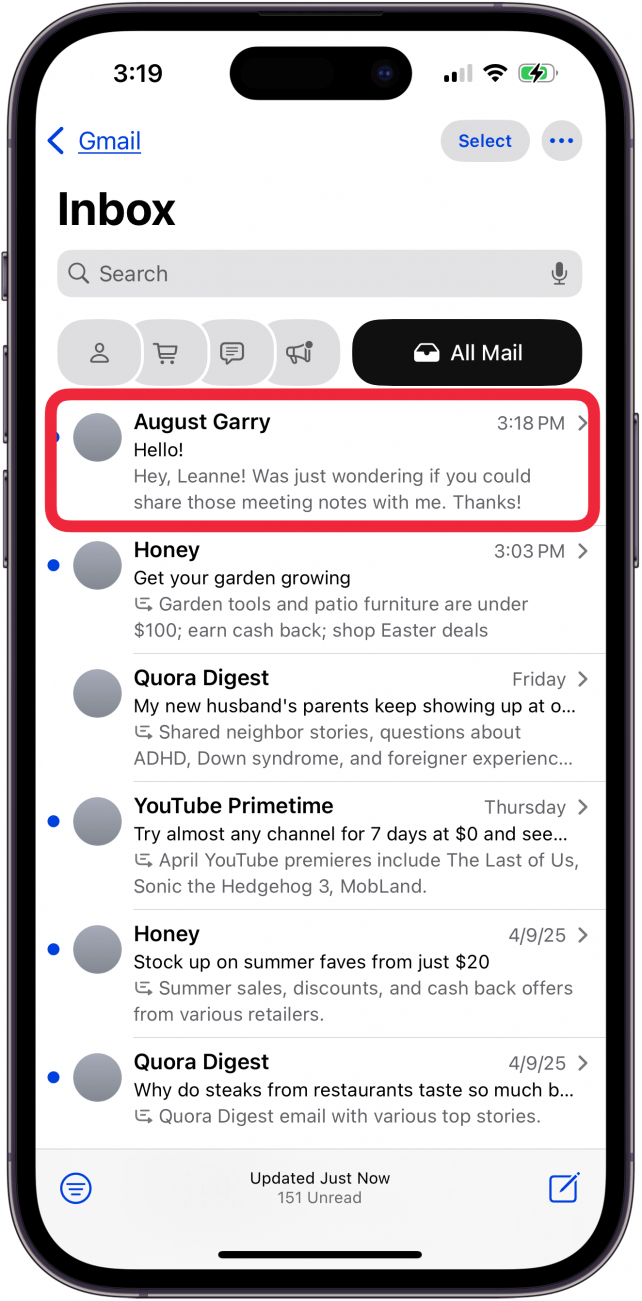Switch to the Promotions megaphone category
The height and width of the screenshot is (1301, 642).
pos(299,353)
